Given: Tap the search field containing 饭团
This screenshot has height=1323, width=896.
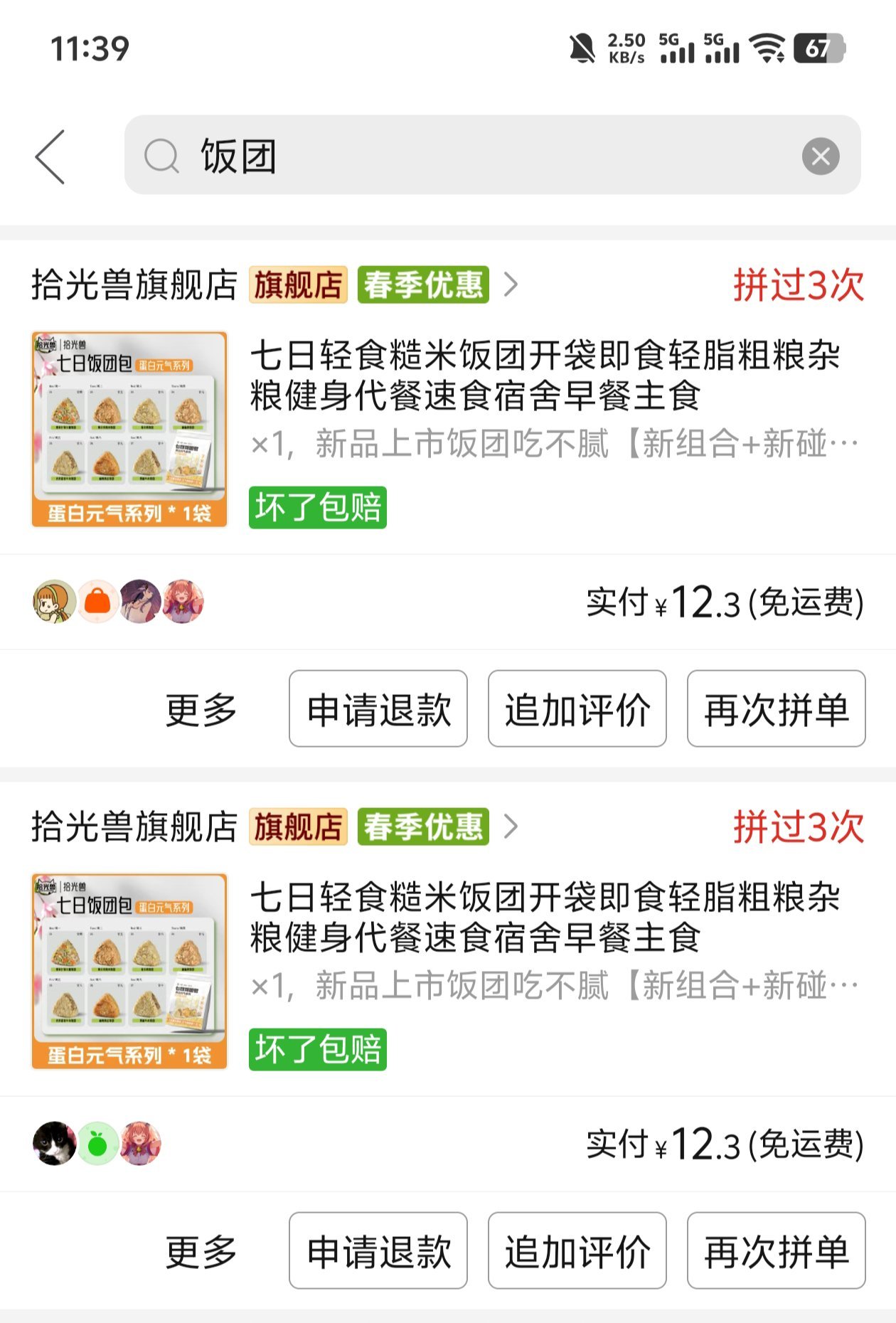Looking at the screenshot, I should tap(462, 156).
